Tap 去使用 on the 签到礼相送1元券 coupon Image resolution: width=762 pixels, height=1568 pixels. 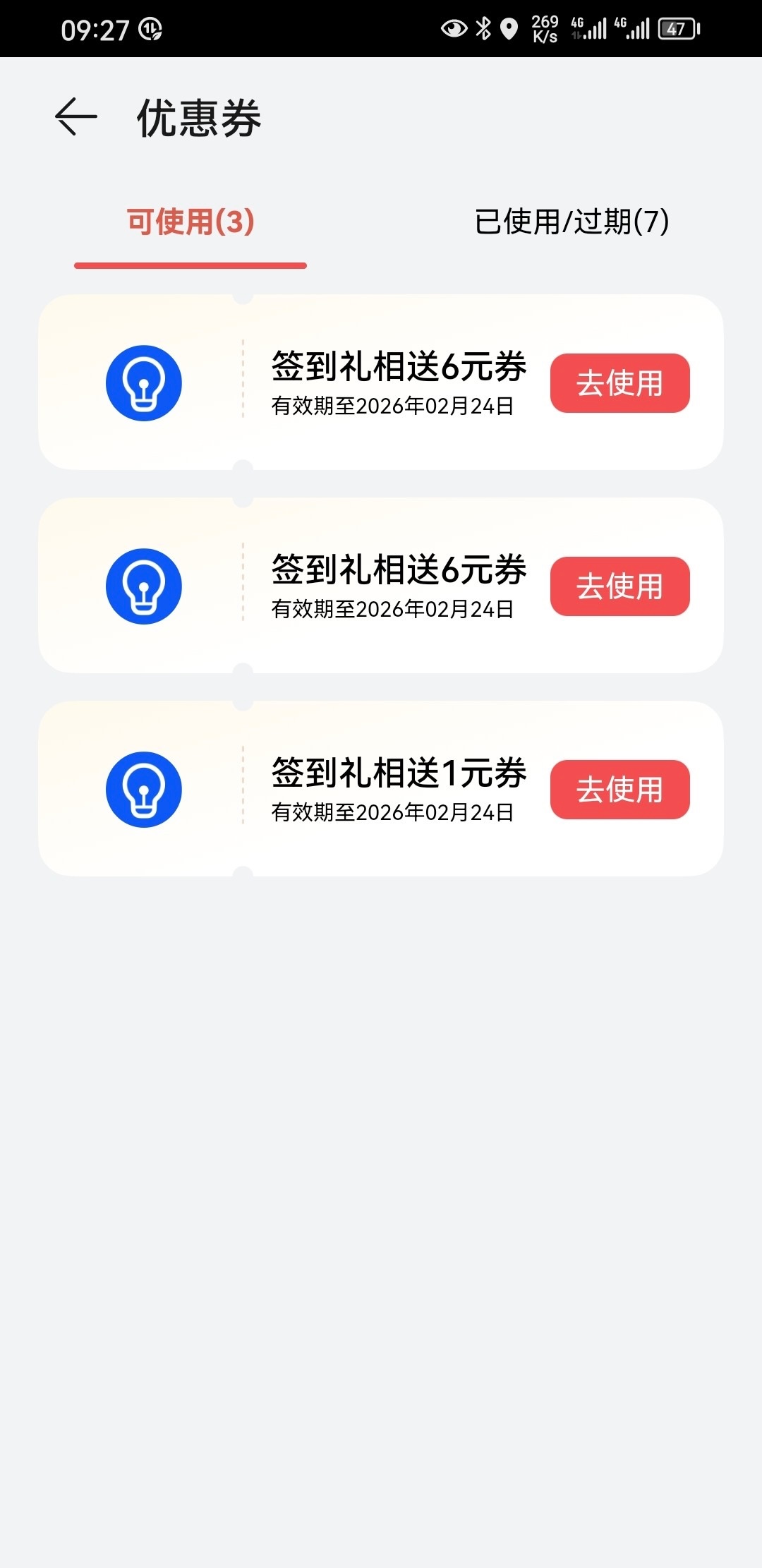[x=619, y=790]
